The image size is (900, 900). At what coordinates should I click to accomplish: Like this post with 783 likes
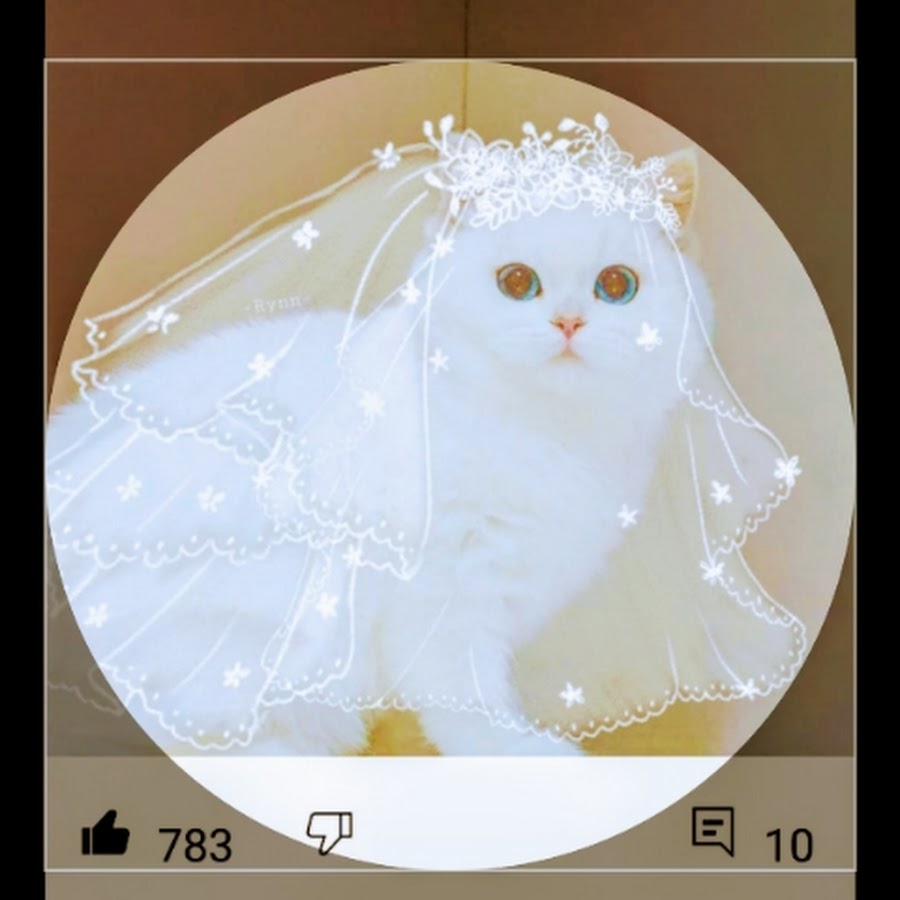(x=106, y=834)
